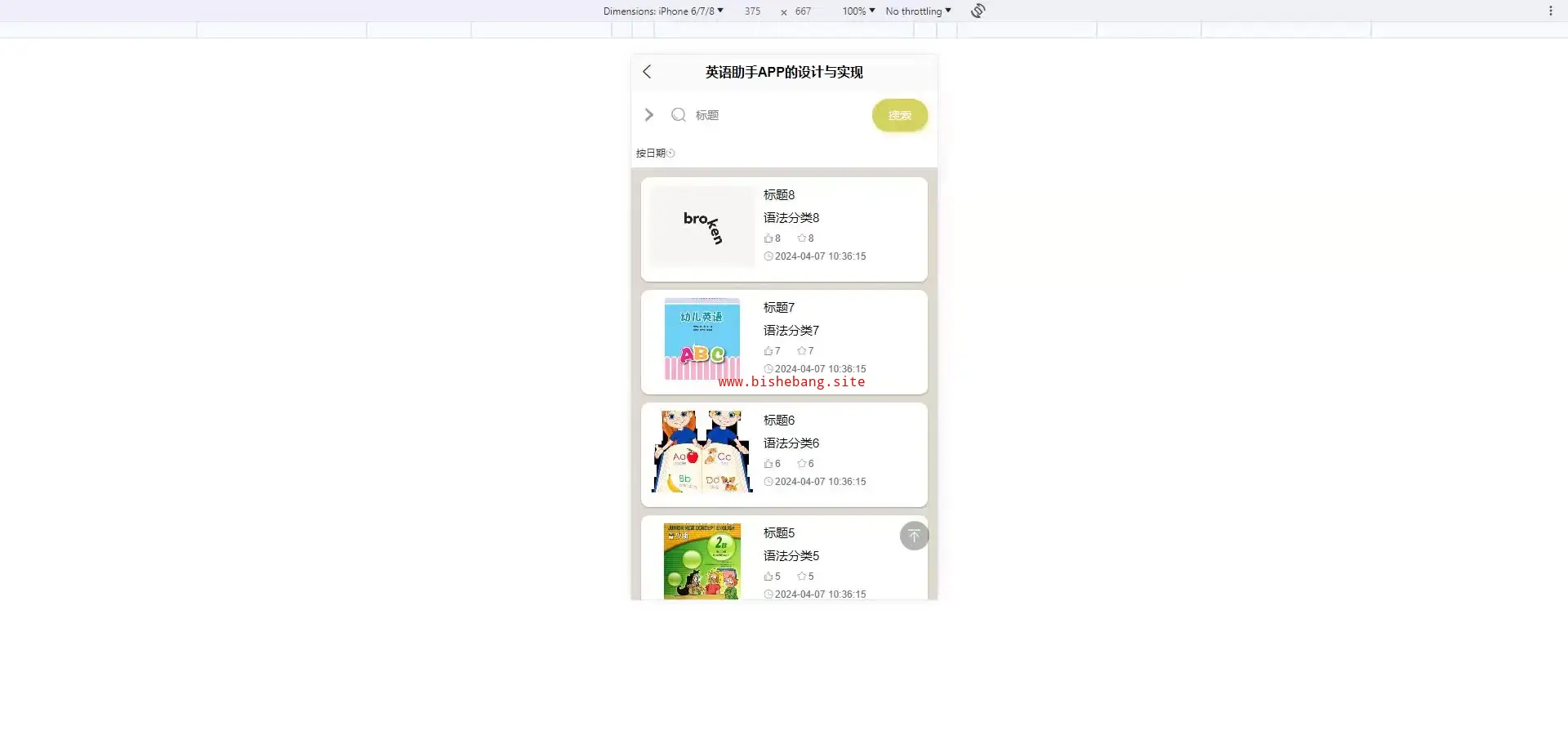This screenshot has width=1568, height=748.
Task: Open the Dimensions device dropdown
Action: point(663,11)
